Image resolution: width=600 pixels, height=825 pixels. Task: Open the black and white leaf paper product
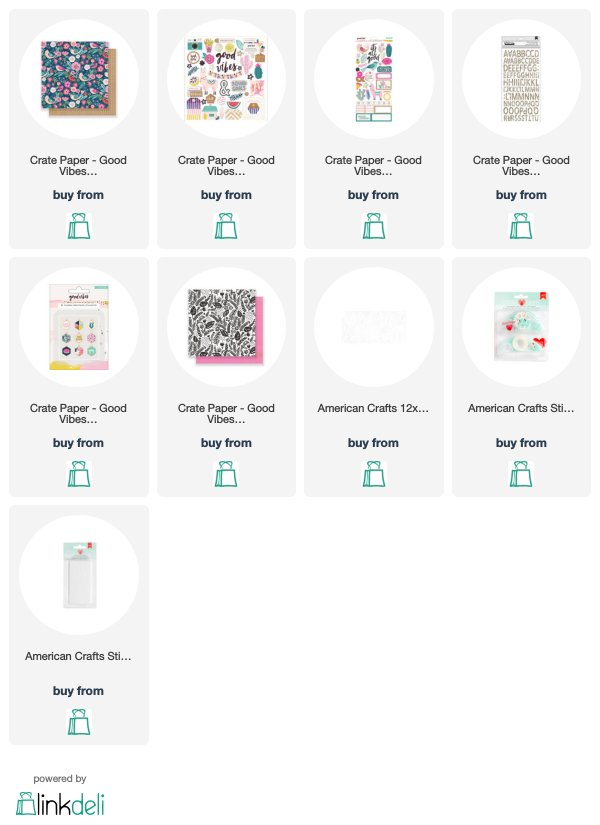click(226, 327)
